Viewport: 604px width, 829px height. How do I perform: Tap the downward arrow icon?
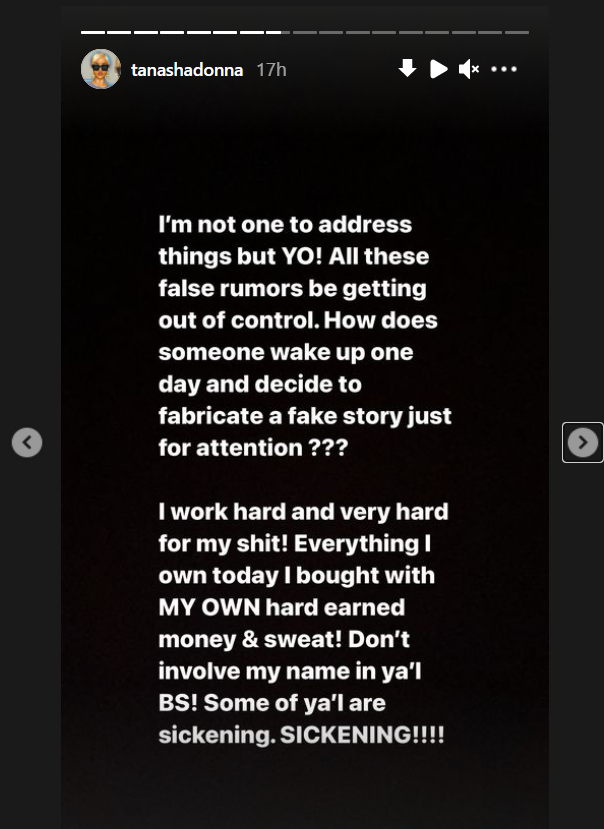point(407,68)
